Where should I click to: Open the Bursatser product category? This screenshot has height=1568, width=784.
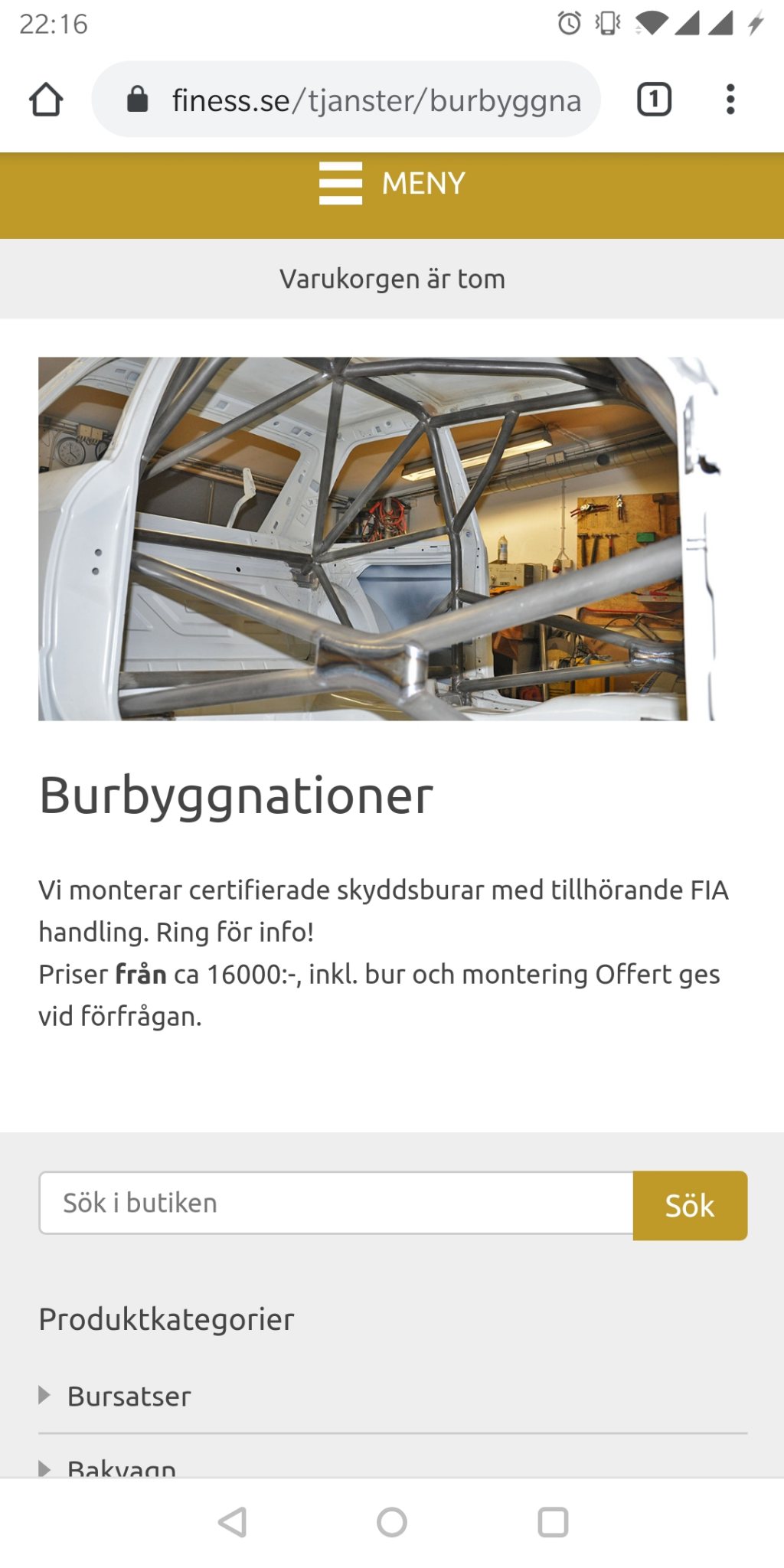[x=129, y=1396]
